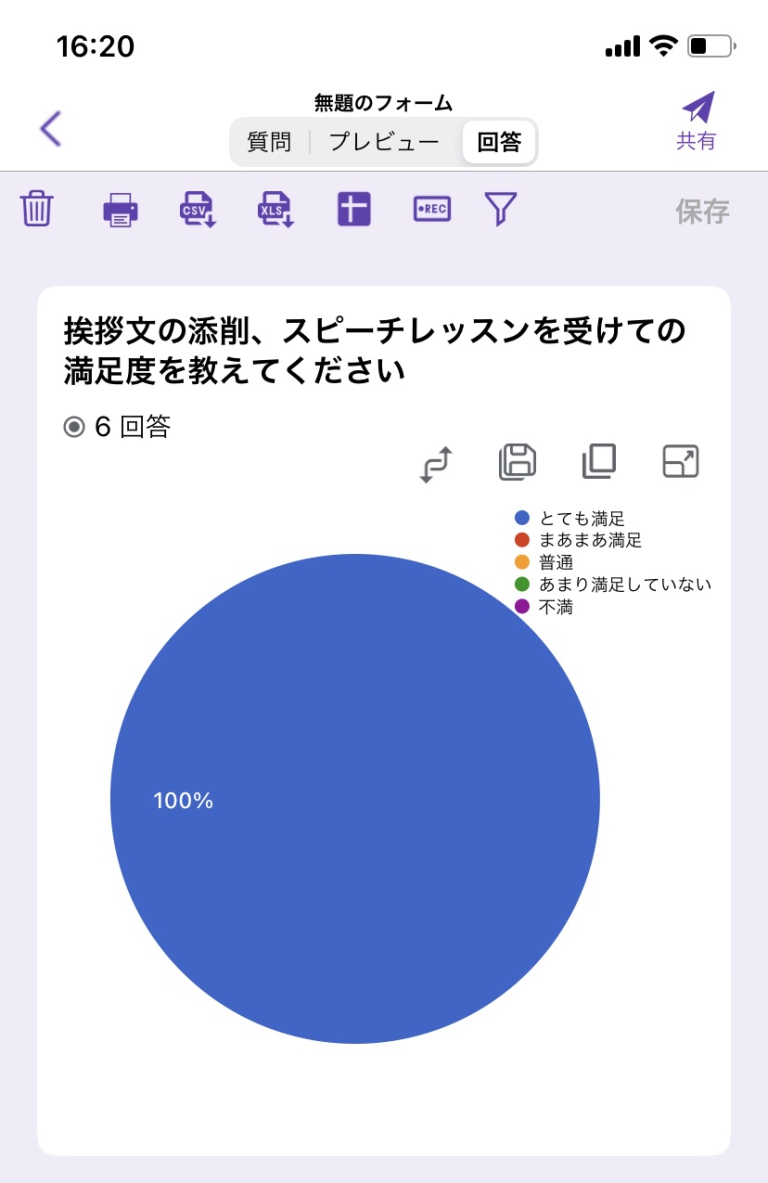The image size is (768, 1183).
Task: Switch the chart type with arrows icon
Action: click(x=436, y=464)
